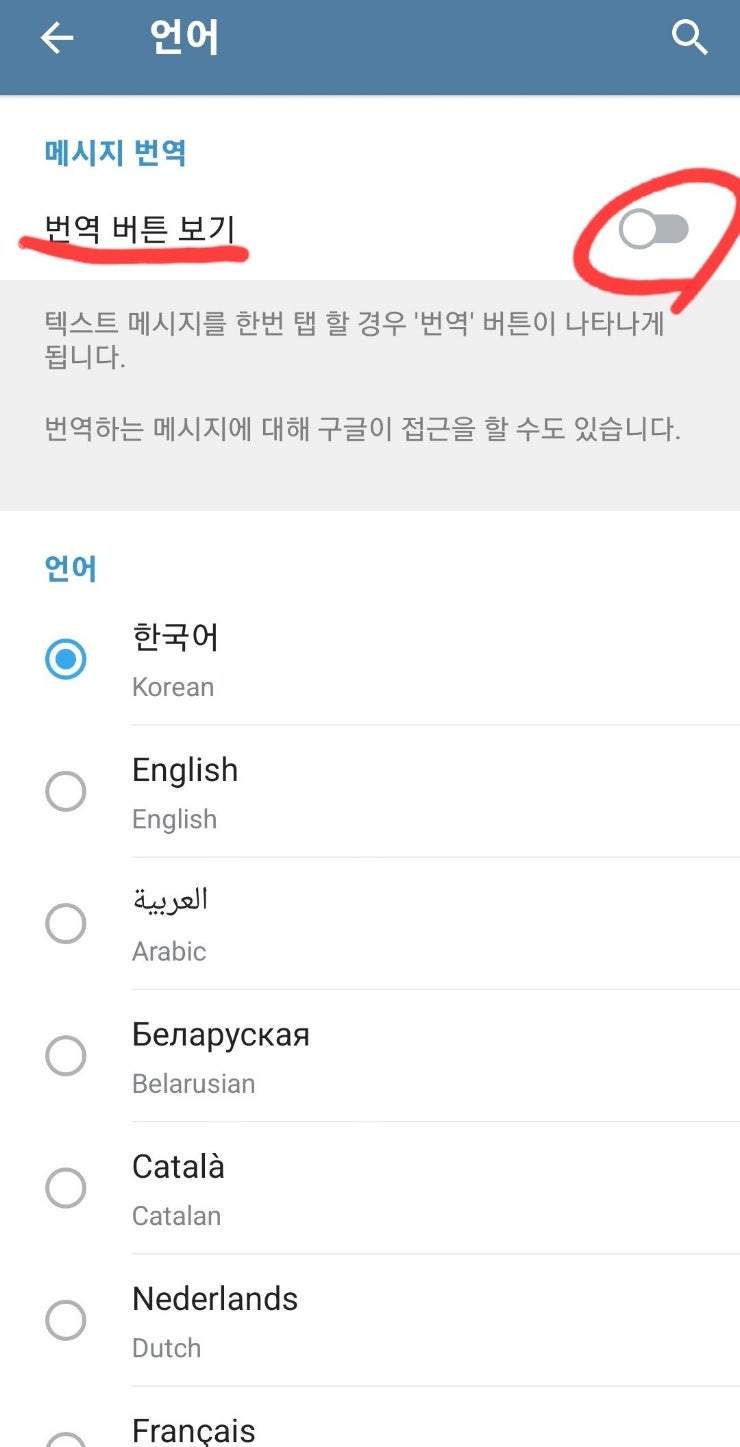Tap the العربية language row
740x1447 pixels.
pyautogui.click(x=300, y=923)
